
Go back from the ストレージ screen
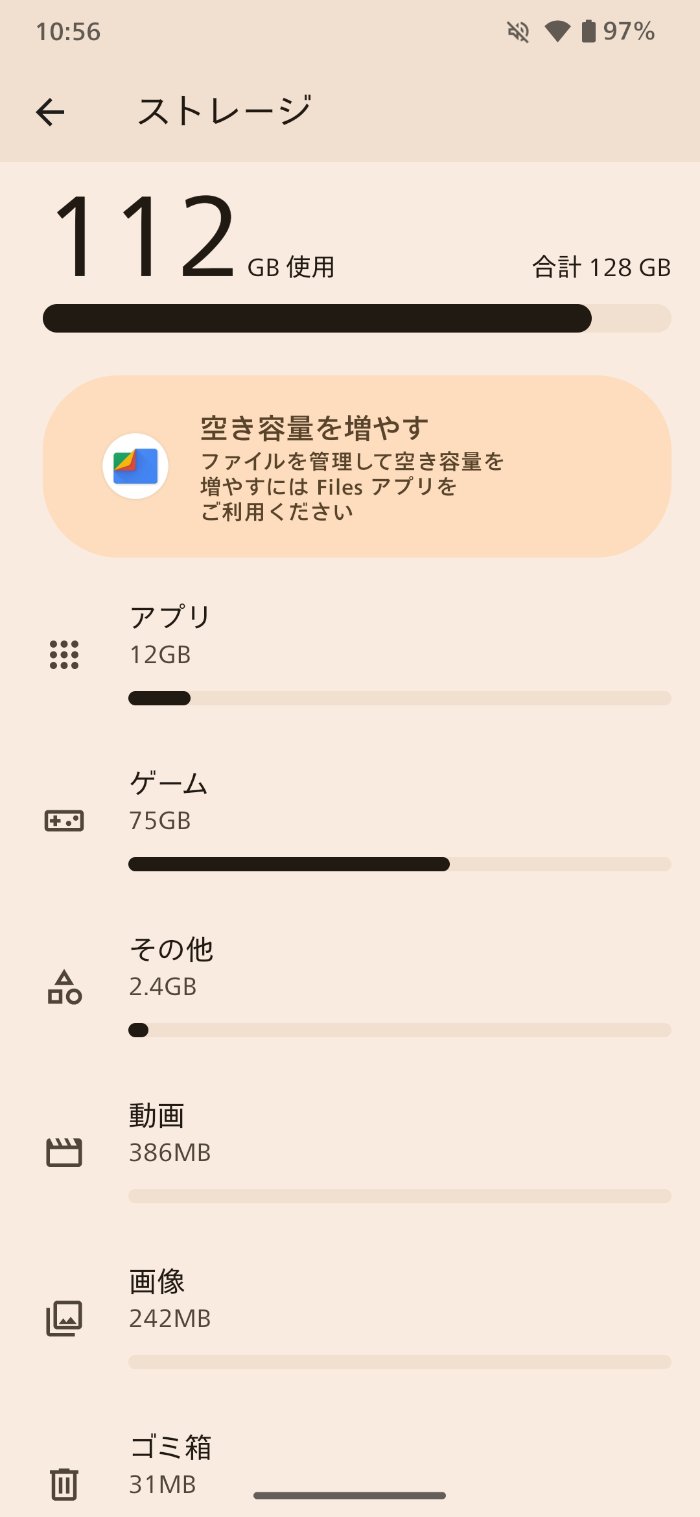click(50, 112)
